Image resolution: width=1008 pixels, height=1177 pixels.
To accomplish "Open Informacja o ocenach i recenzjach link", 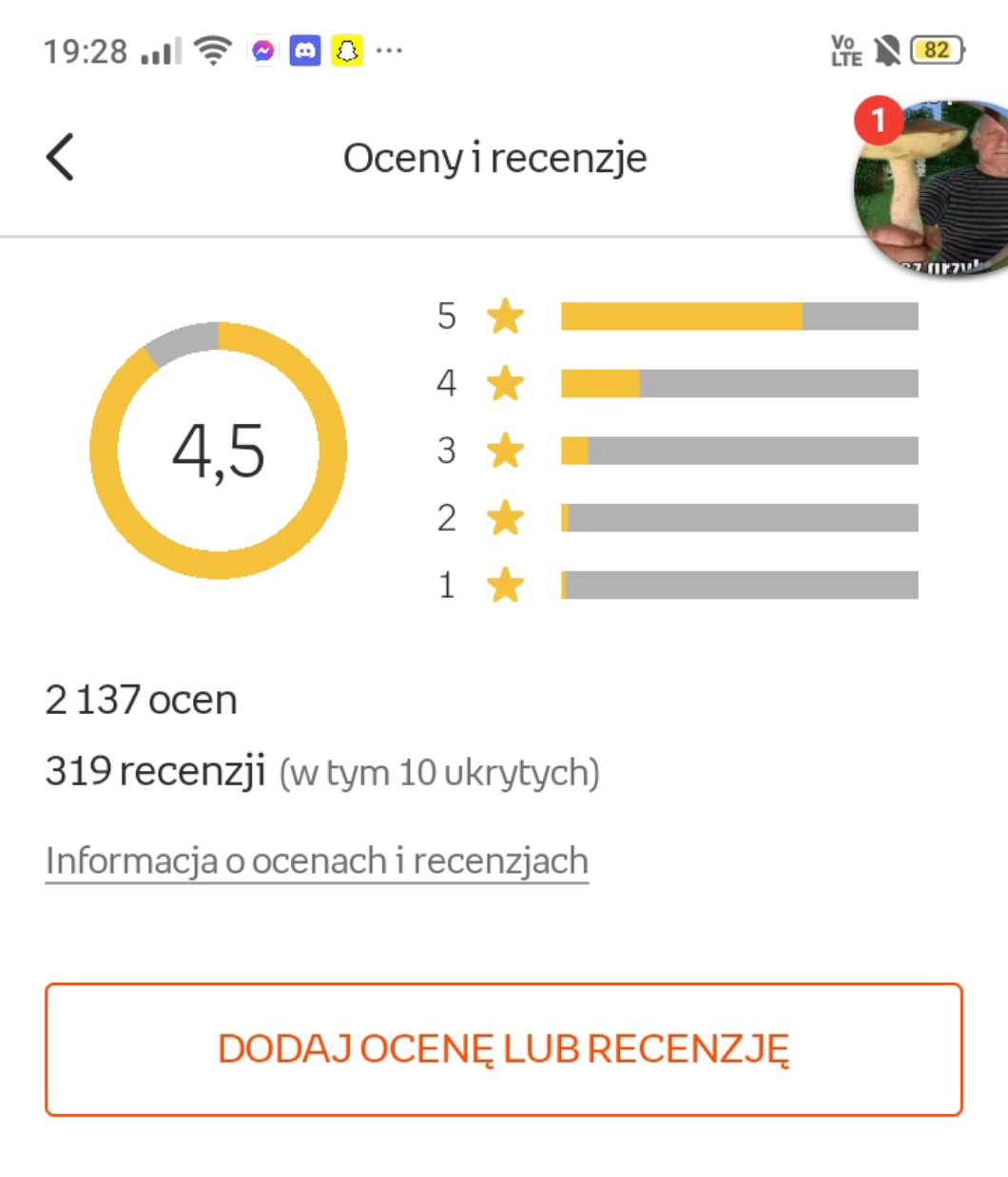I will [317, 861].
